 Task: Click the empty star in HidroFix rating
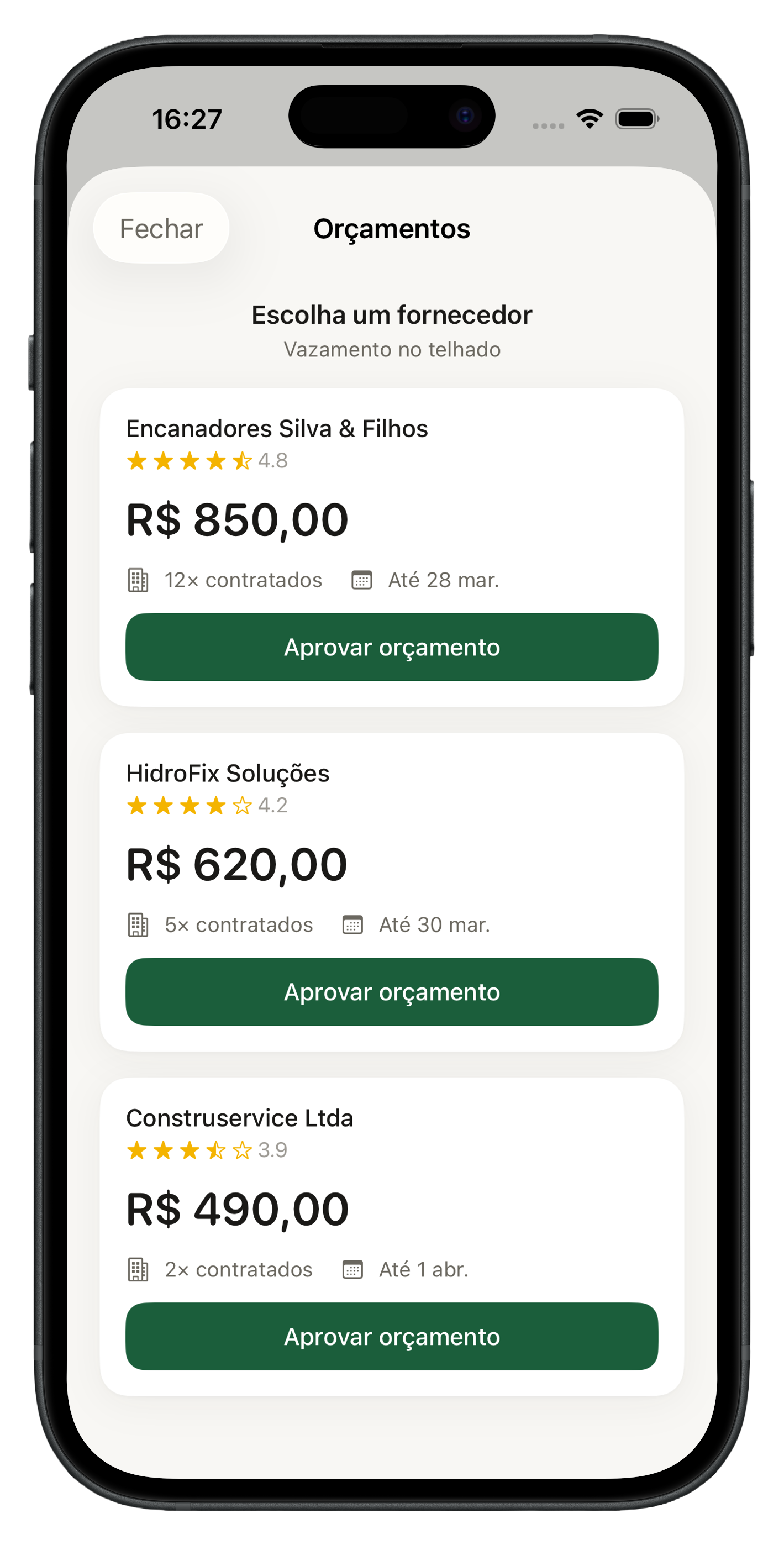coord(243,807)
